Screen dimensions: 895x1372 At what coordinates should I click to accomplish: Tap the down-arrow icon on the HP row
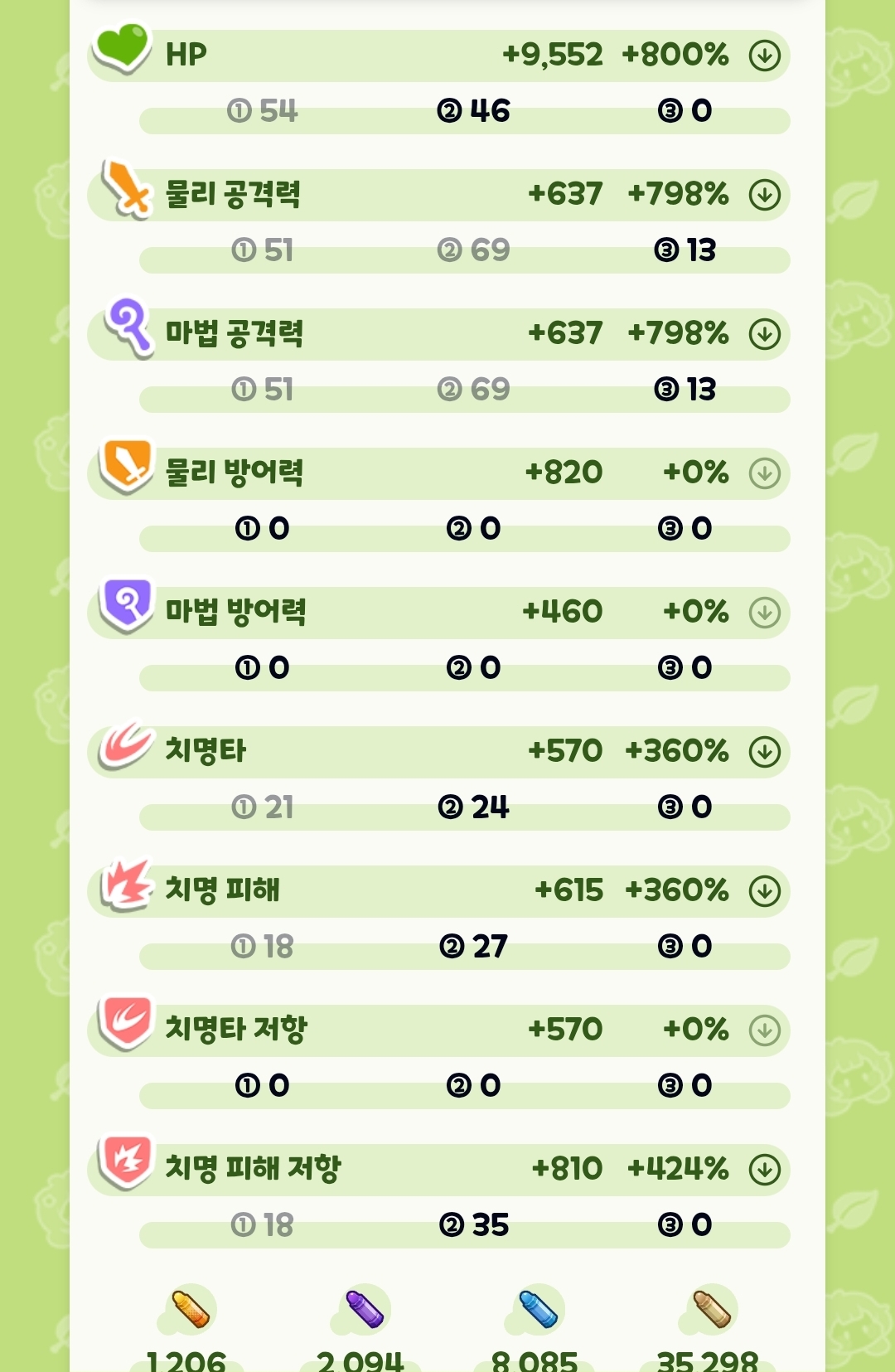(764, 56)
